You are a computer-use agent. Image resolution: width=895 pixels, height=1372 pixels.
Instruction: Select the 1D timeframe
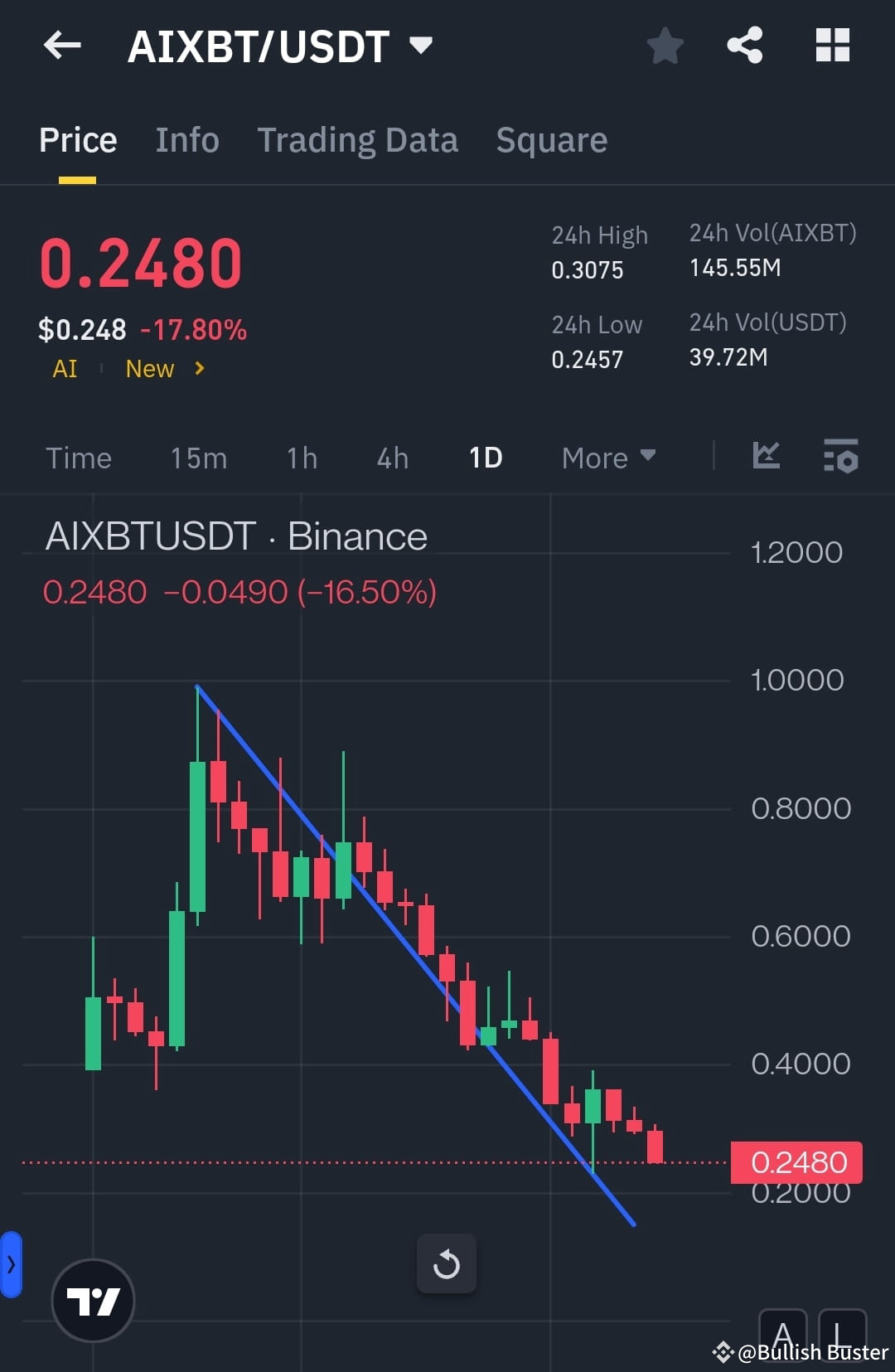(485, 457)
